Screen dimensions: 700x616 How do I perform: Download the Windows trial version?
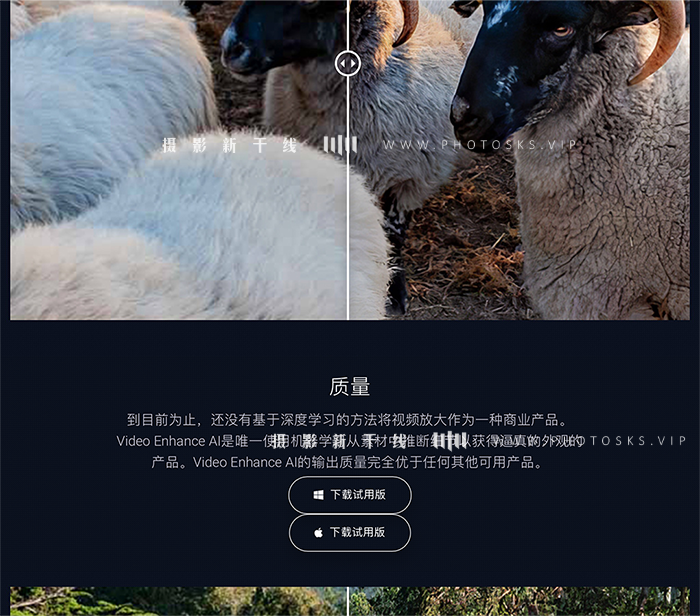350,495
